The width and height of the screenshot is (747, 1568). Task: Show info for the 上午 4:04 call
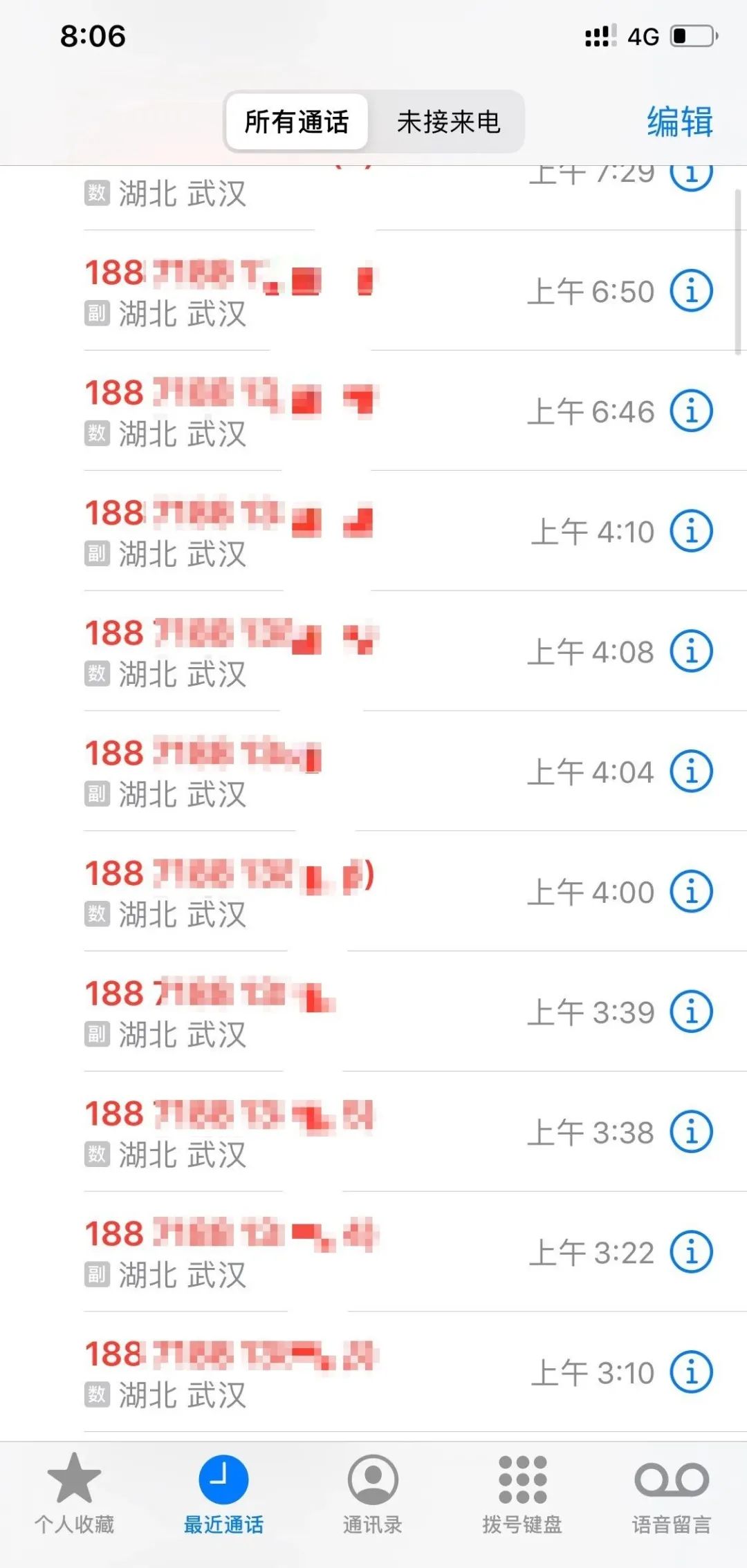coord(691,772)
